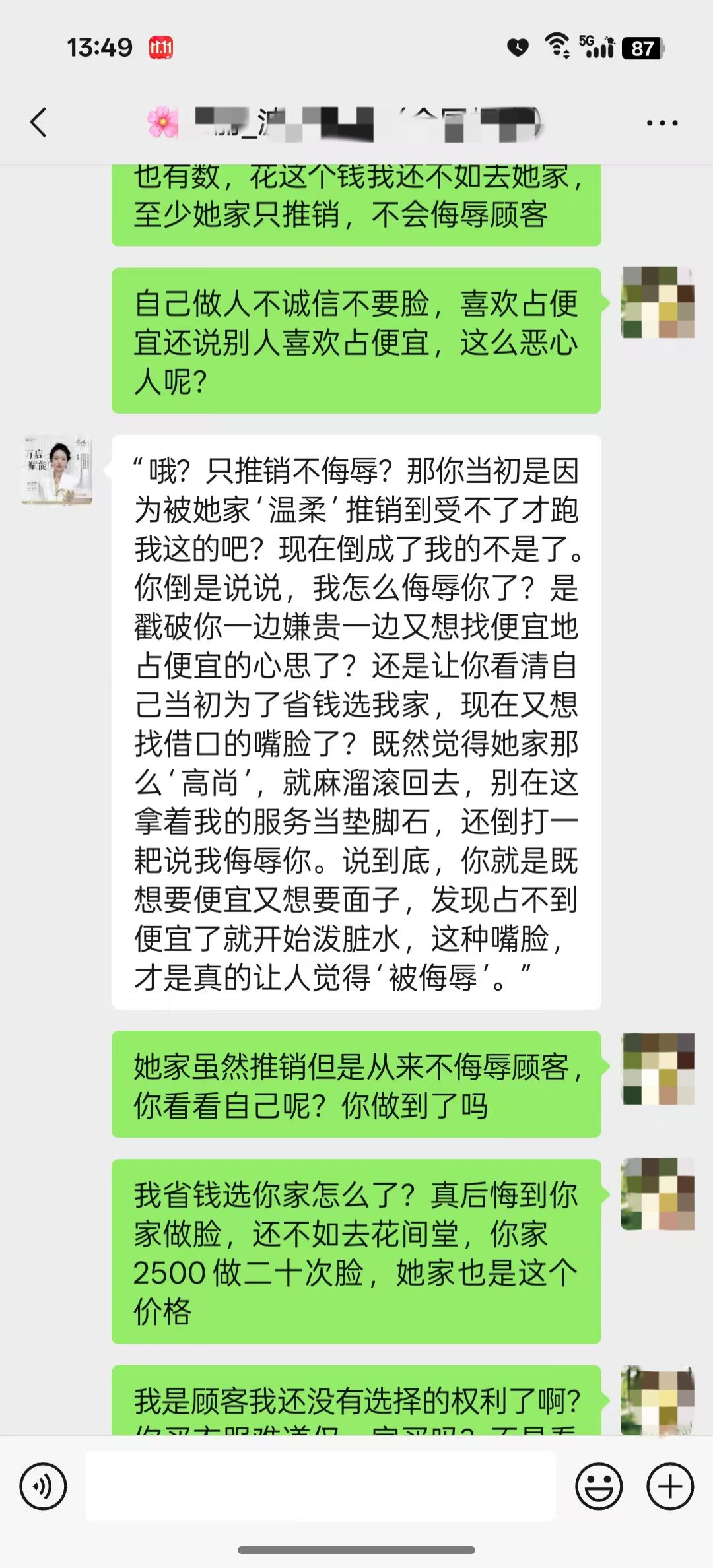Tap my avatar beside "她家虽然推销" message
This screenshot has height=1568, width=713.
pos(658,1068)
